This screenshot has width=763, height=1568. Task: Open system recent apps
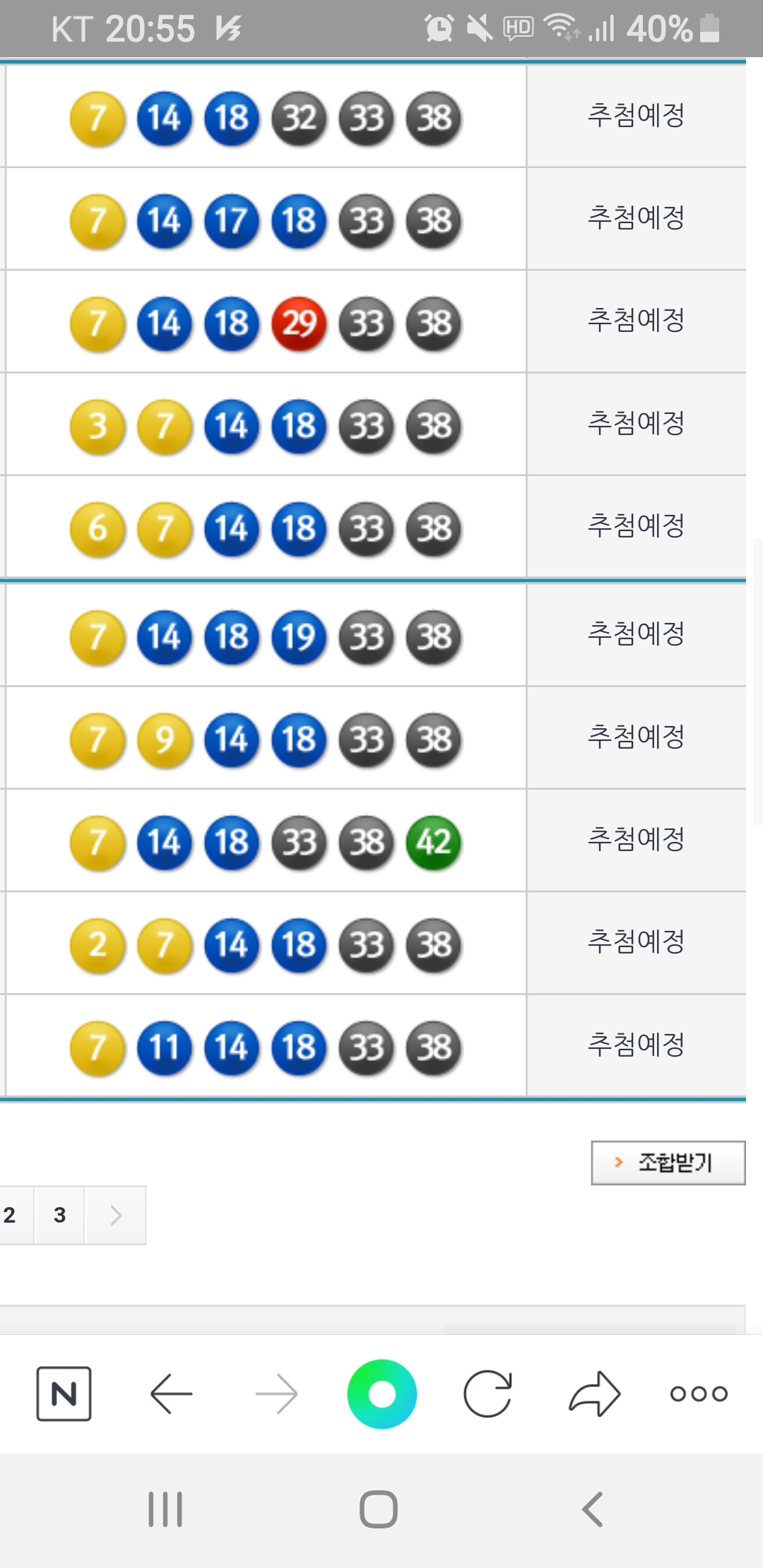(x=165, y=1509)
